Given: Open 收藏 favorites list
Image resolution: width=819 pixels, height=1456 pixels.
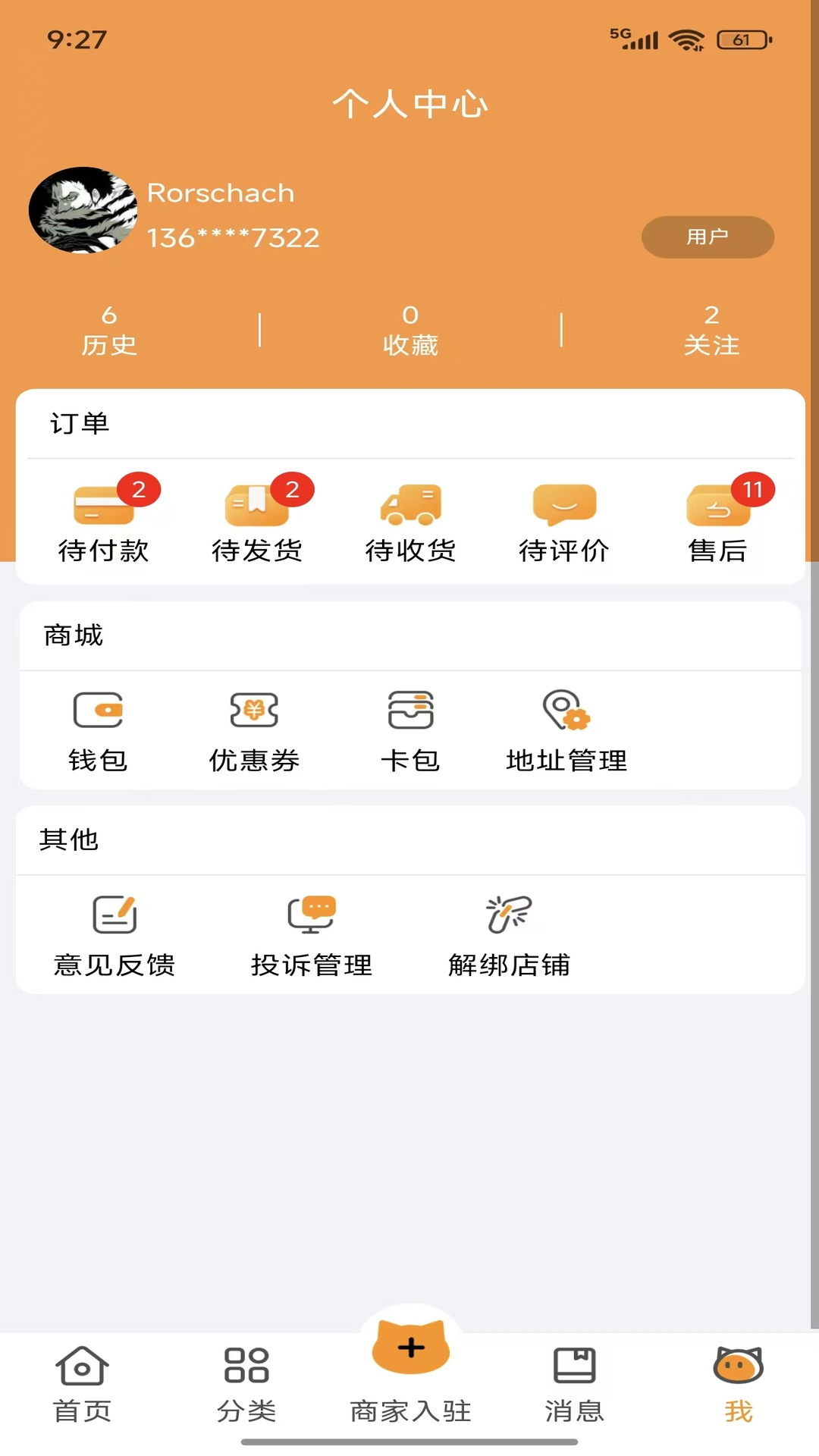Looking at the screenshot, I should (410, 331).
